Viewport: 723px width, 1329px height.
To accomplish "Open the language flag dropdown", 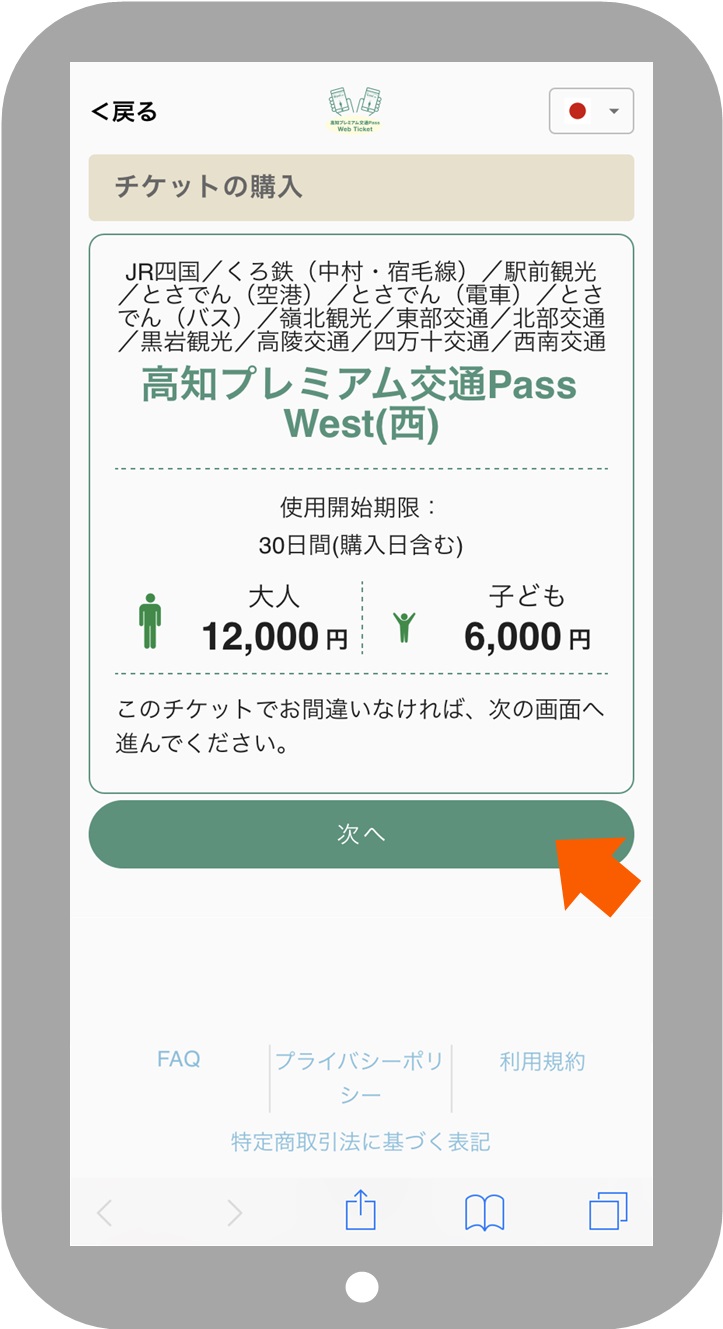I will 591,111.
